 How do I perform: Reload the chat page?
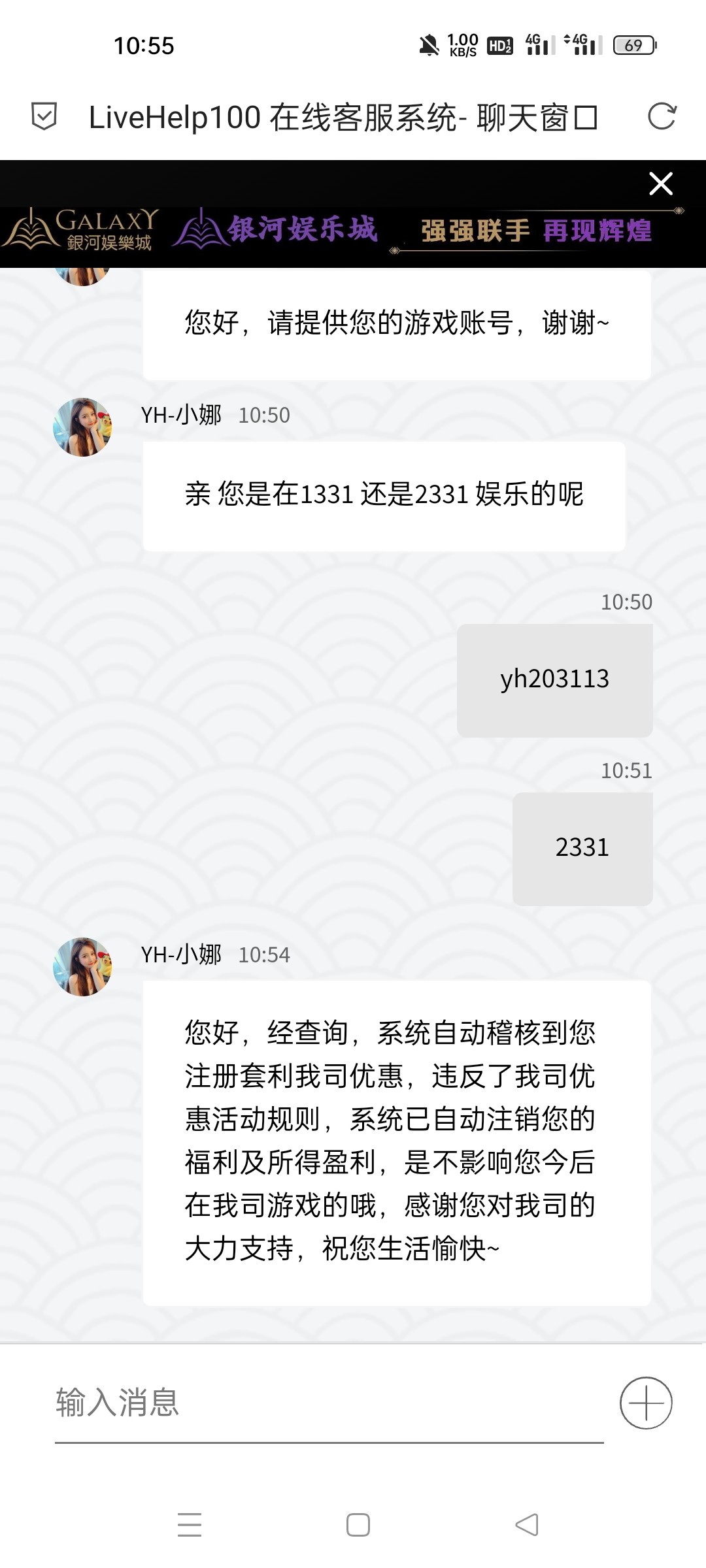coord(662,117)
